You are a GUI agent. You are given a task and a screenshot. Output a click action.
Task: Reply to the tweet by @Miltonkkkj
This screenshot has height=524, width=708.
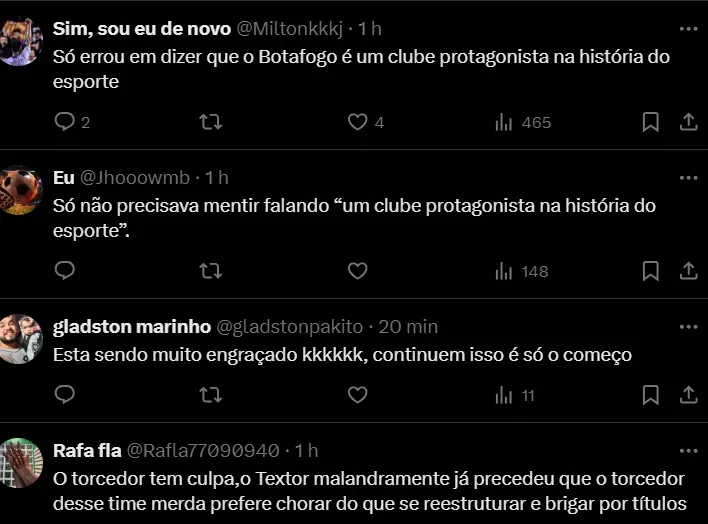65,122
